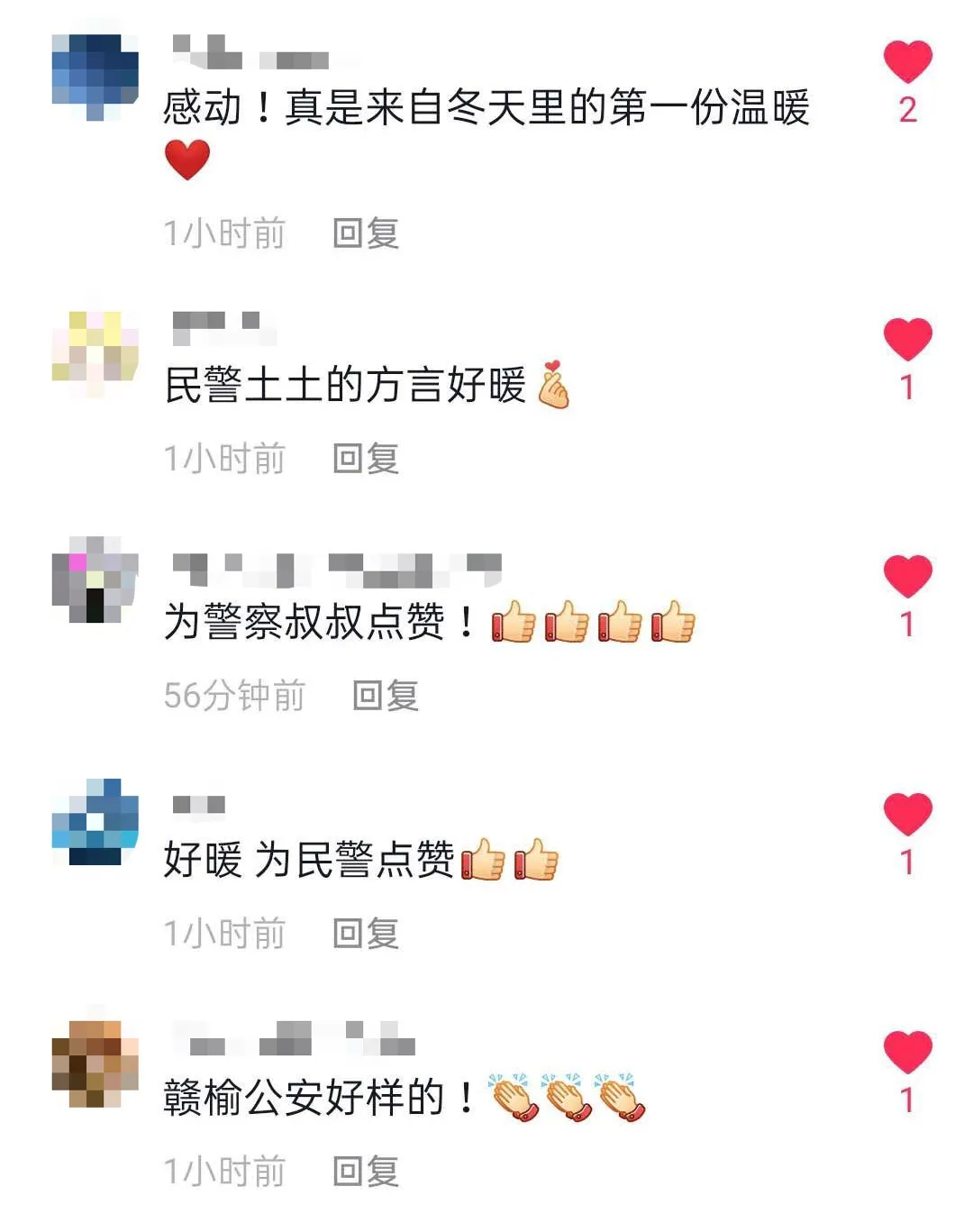Like the comment '民警土土的方言好暖'
The image size is (973, 1232).
[907, 340]
